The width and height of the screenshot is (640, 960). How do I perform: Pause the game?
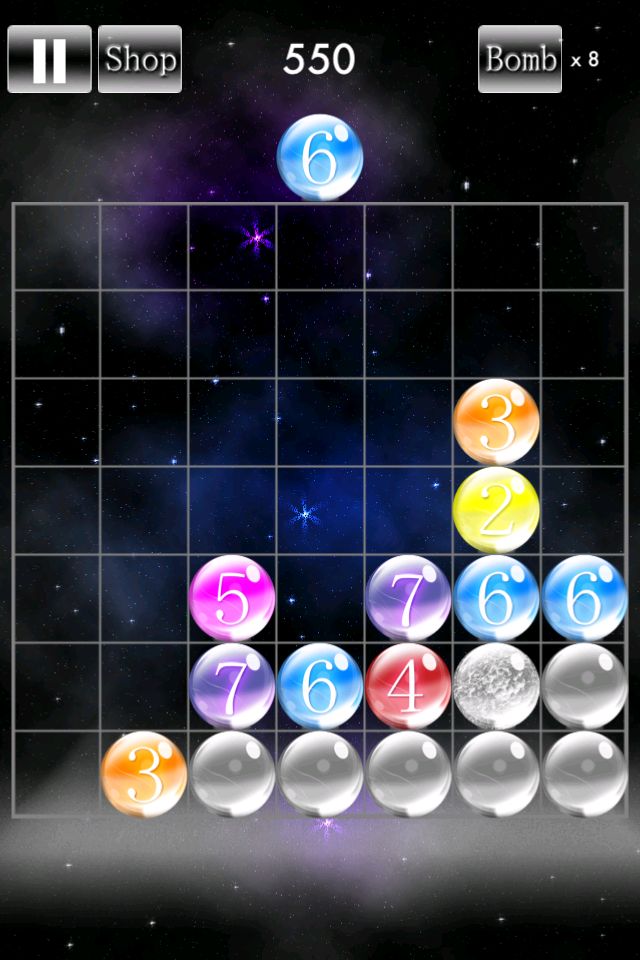point(49,59)
